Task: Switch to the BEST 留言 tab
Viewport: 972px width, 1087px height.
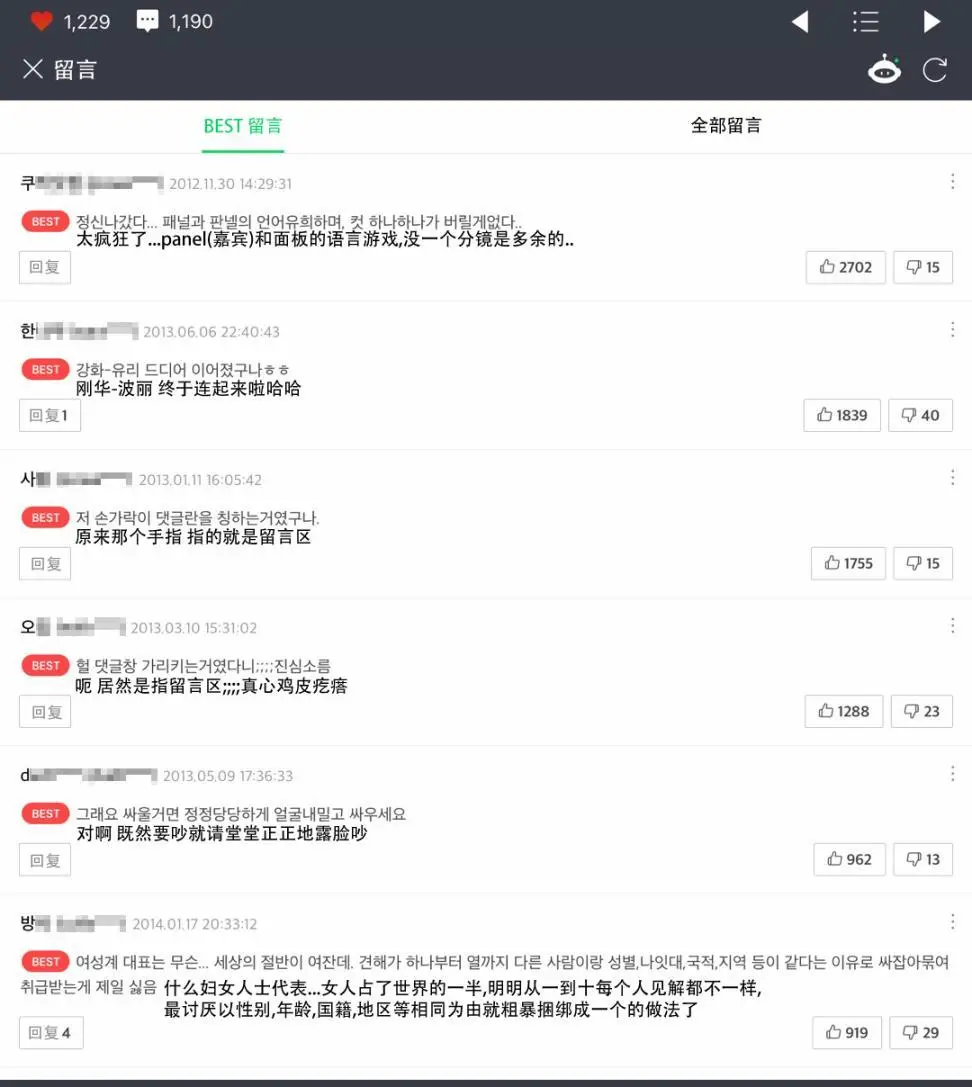Action: 243,126
